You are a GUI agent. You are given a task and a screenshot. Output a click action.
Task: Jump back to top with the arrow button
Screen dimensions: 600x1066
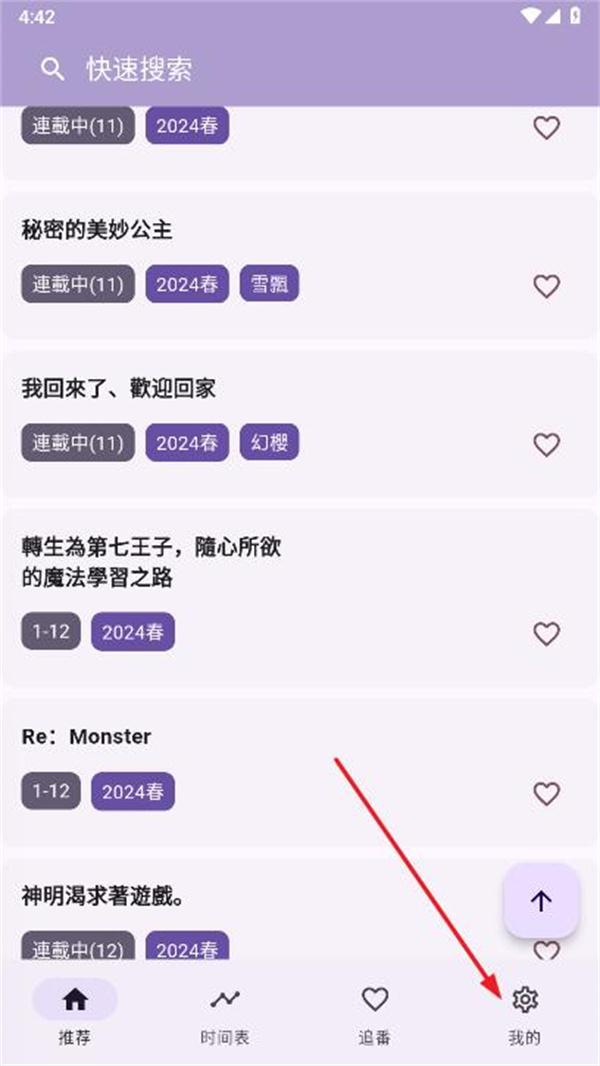(541, 901)
